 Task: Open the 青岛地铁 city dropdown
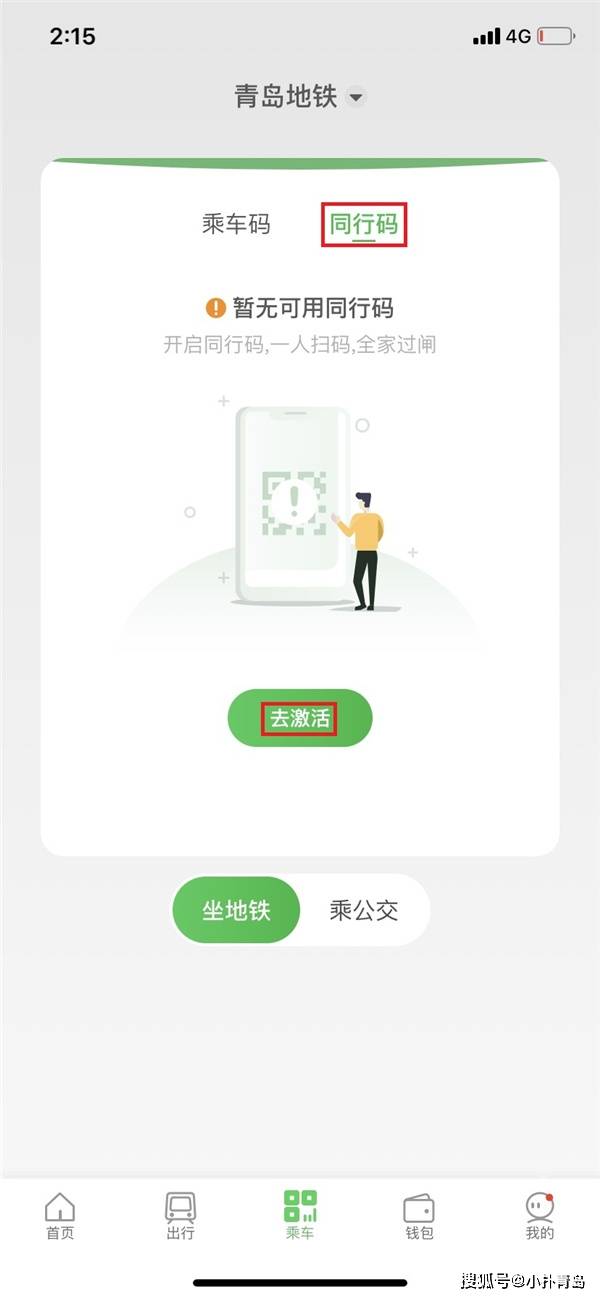tap(300, 97)
